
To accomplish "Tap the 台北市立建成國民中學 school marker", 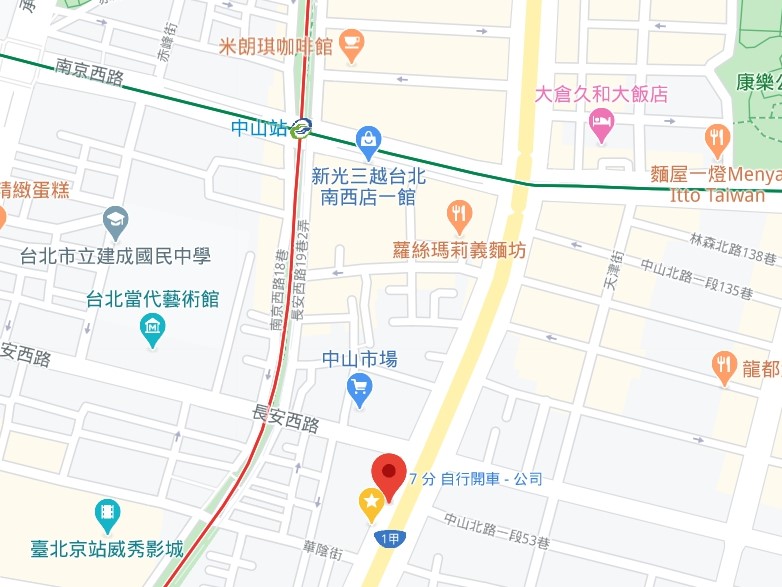I will click(116, 221).
